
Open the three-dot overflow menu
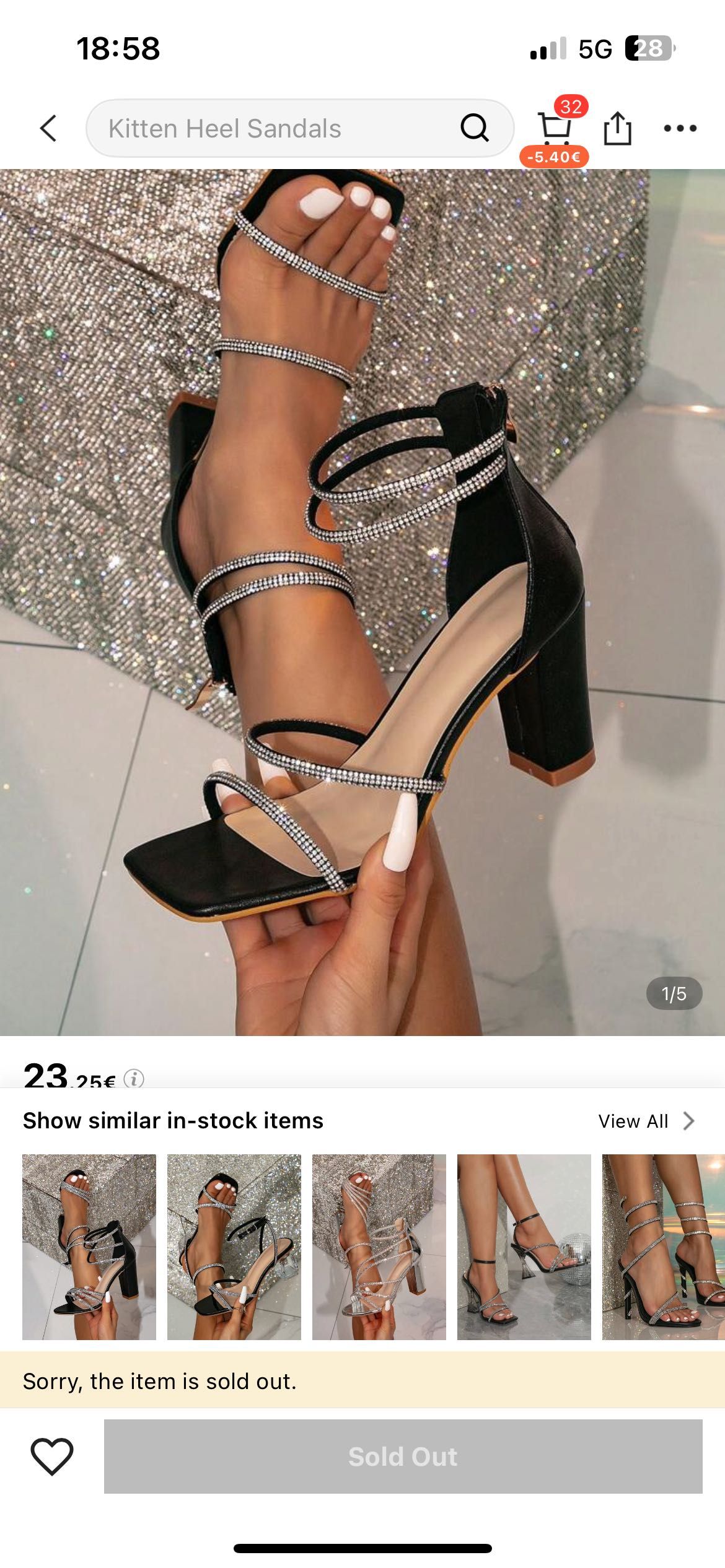pos(680,129)
